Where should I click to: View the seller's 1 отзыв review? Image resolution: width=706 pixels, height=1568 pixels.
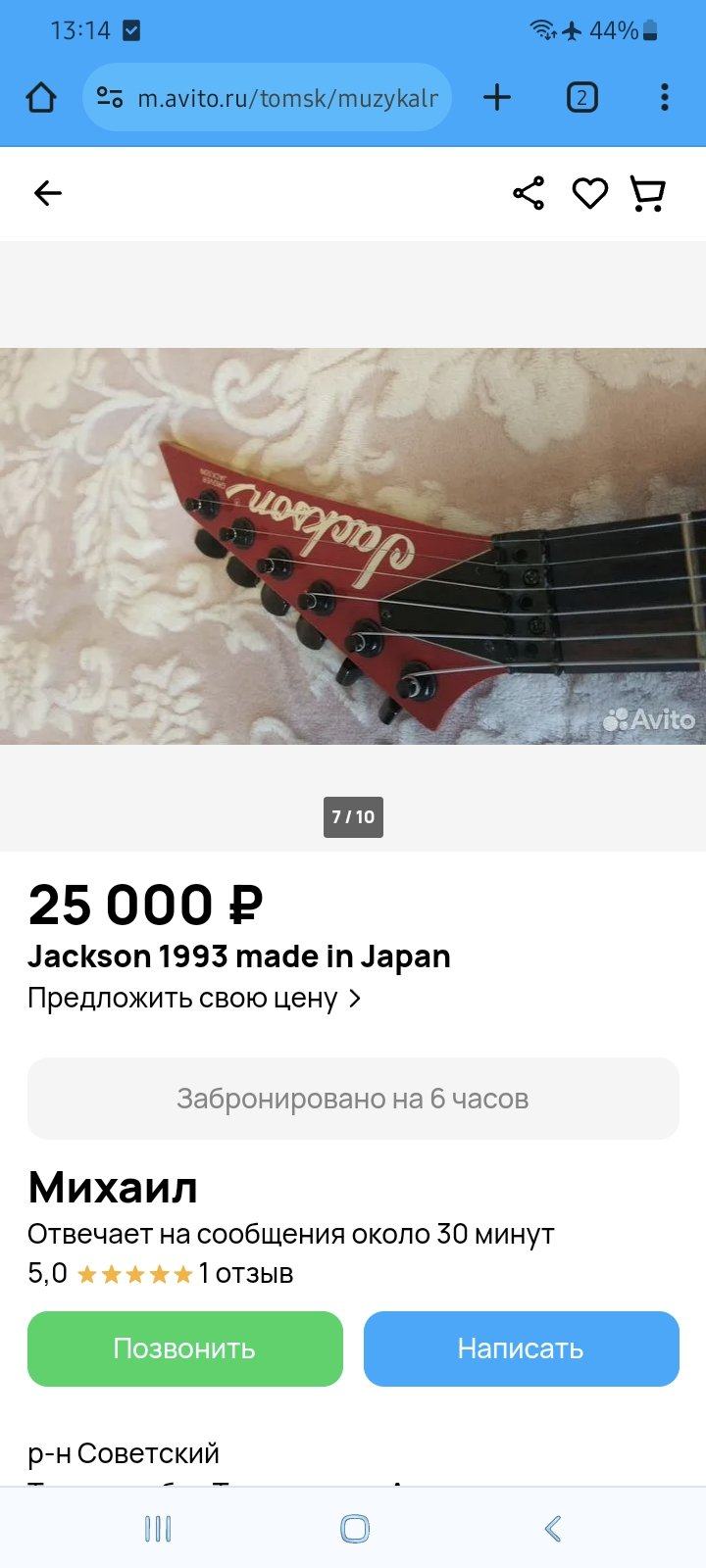click(245, 1273)
